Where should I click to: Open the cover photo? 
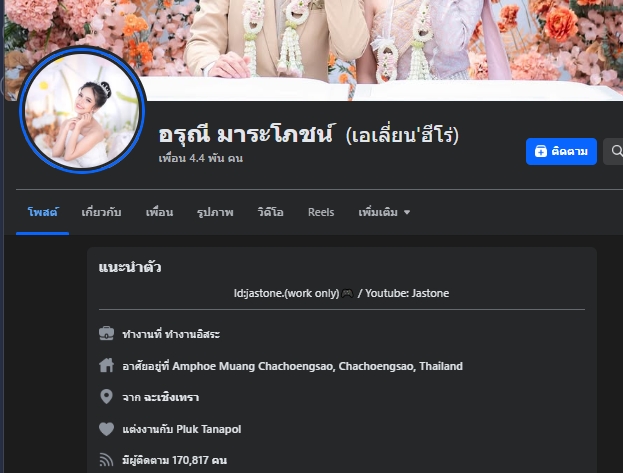400,45
